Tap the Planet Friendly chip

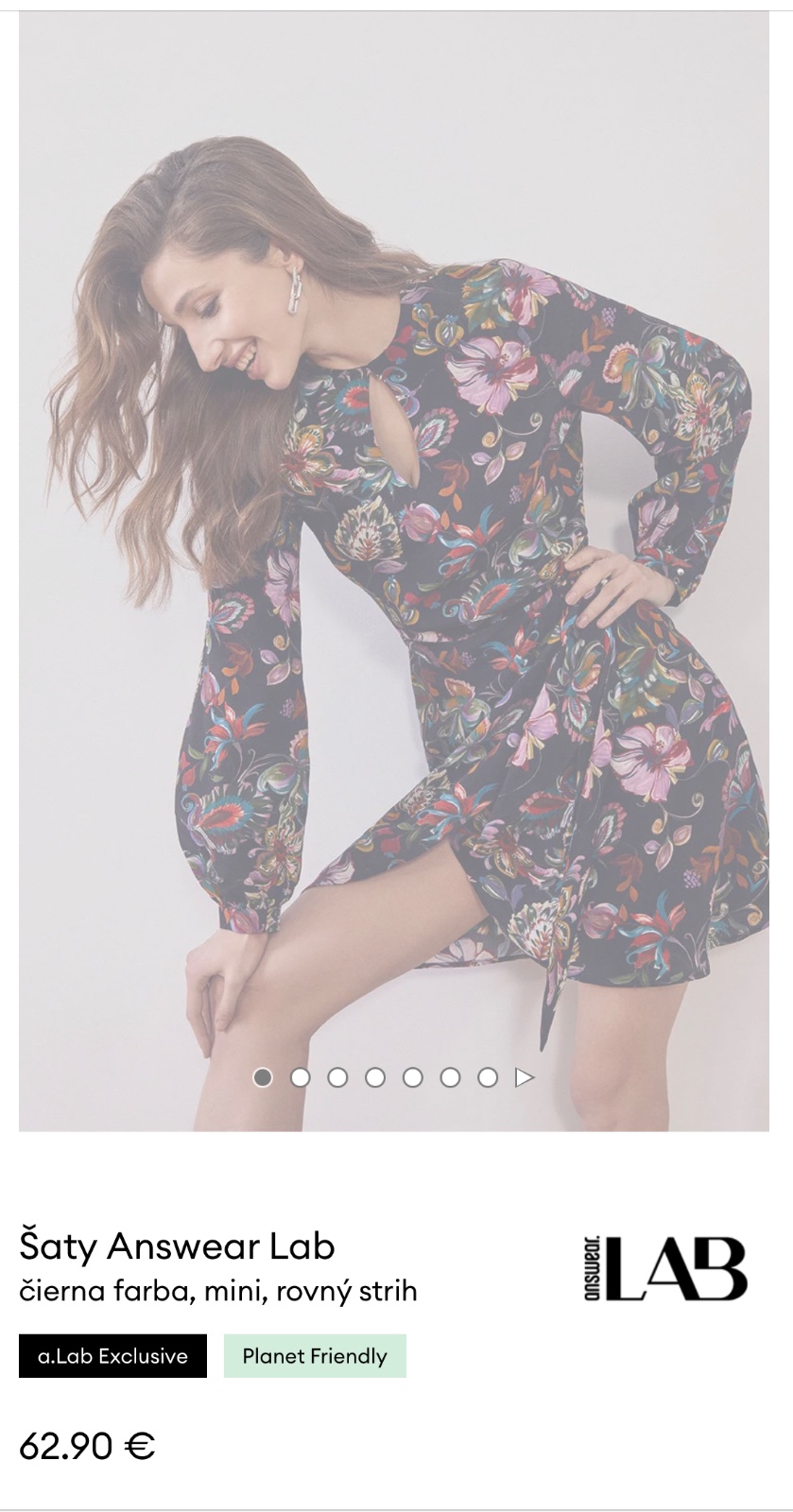point(315,1356)
